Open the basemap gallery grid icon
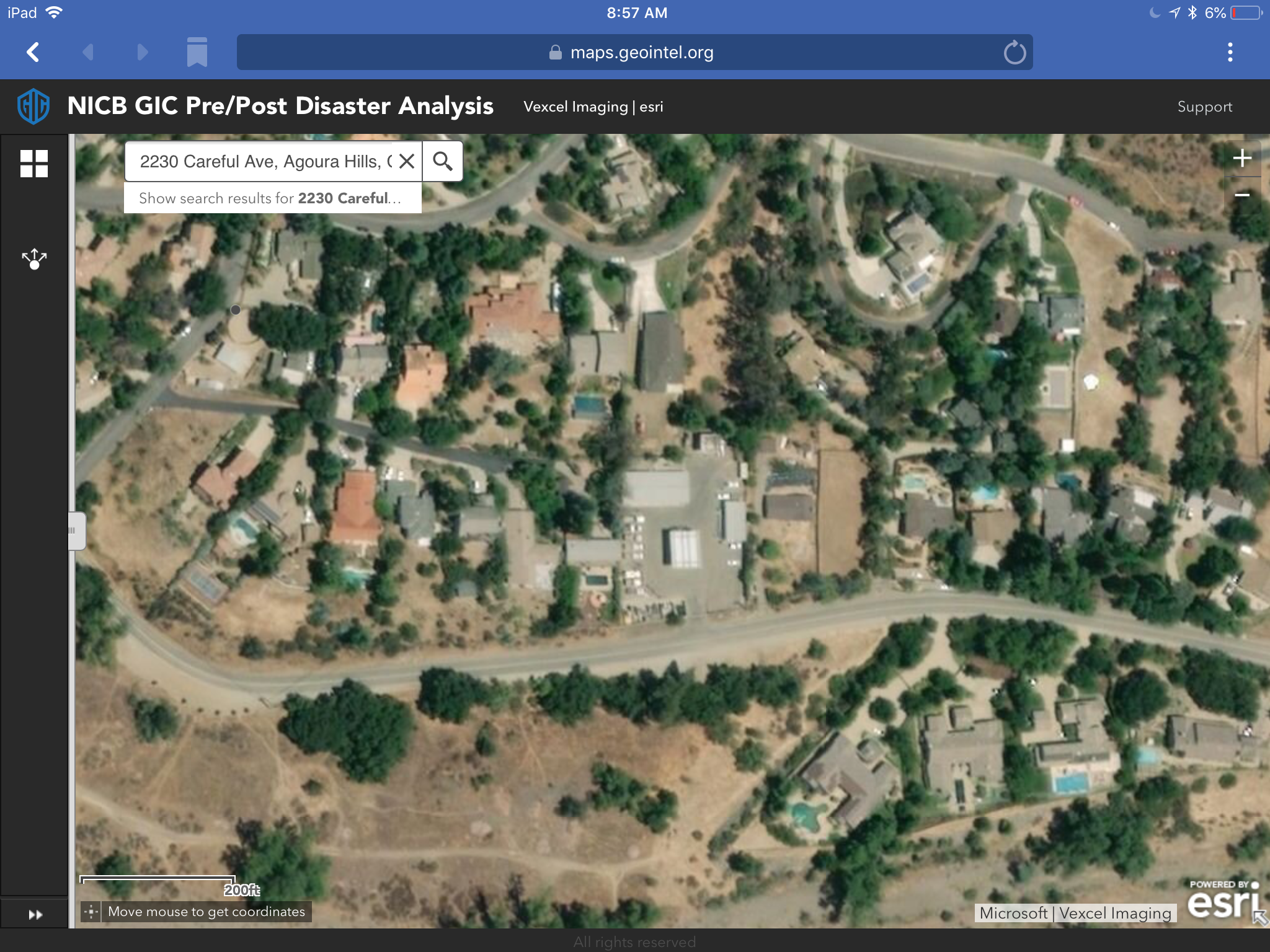This screenshot has width=1270, height=952. pyautogui.click(x=34, y=164)
